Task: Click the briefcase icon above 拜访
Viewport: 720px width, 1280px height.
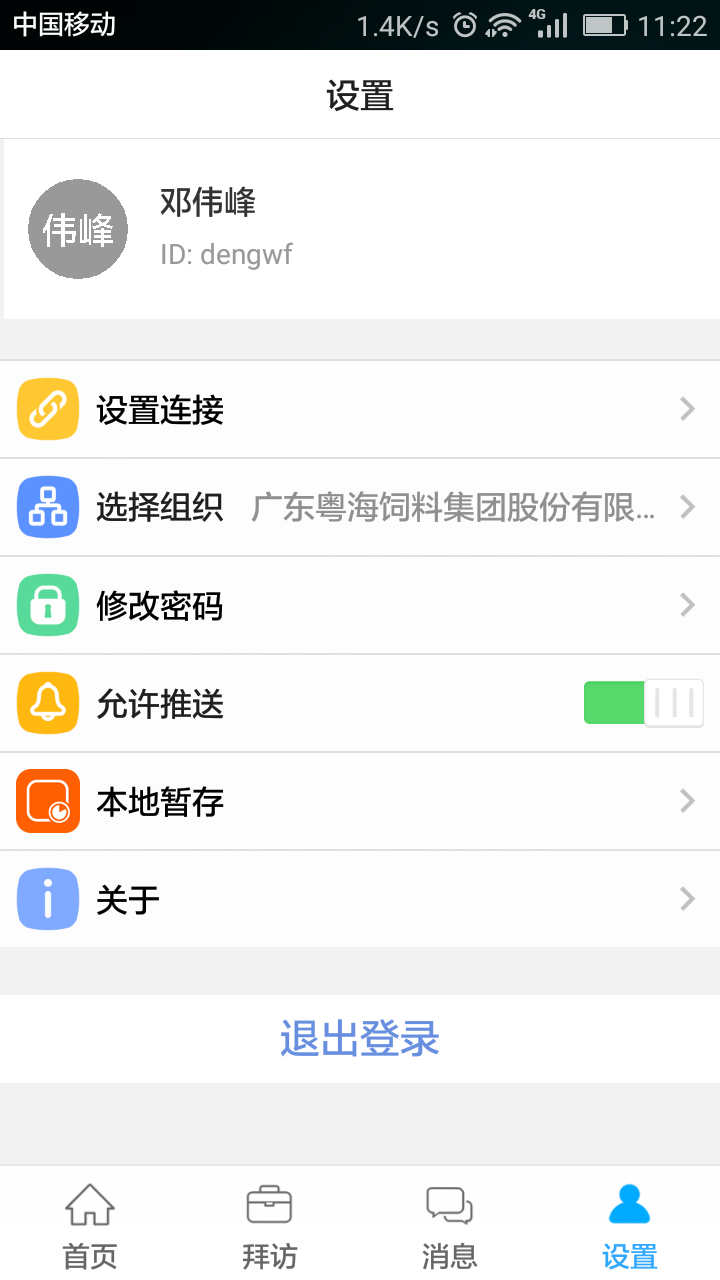Action: click(269, 1206)
